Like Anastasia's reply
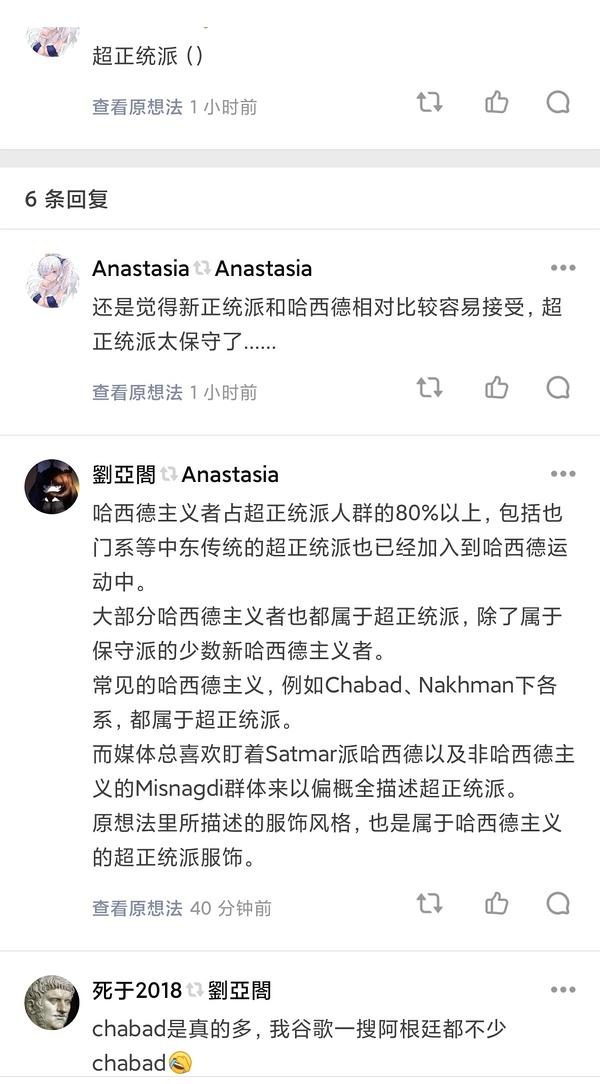This screenshot has height=1084, width=600. (496, 387)
